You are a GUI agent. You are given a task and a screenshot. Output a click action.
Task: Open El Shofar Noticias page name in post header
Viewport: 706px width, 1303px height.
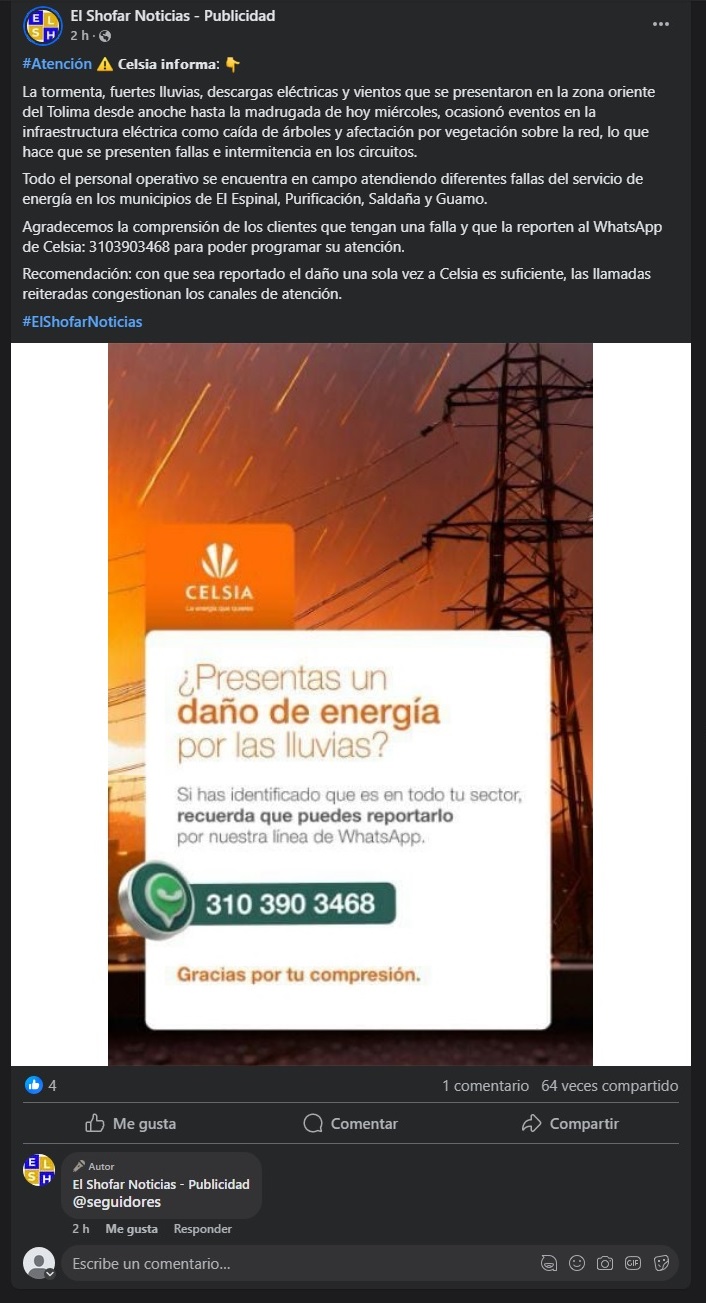173,16
